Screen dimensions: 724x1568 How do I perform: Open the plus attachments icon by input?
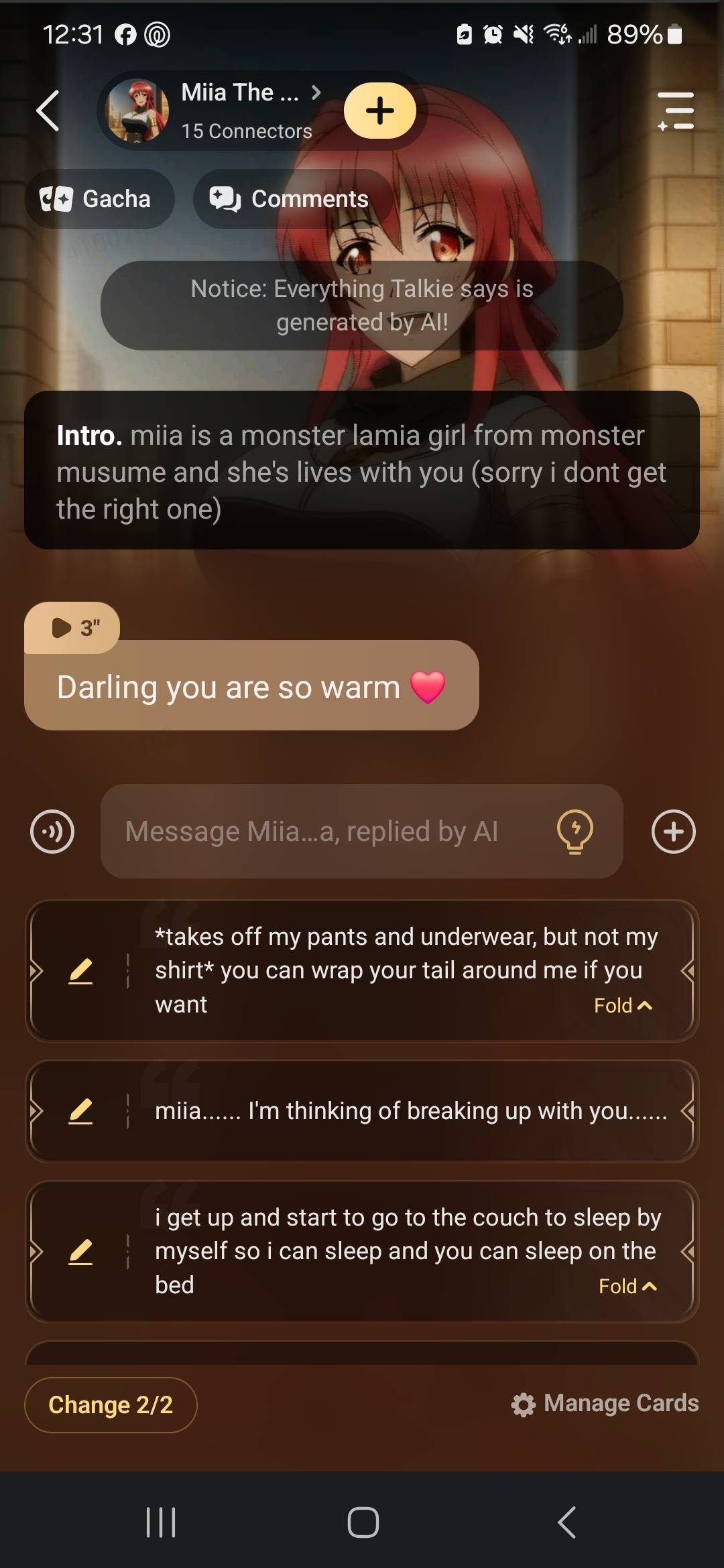pos(673,832)
